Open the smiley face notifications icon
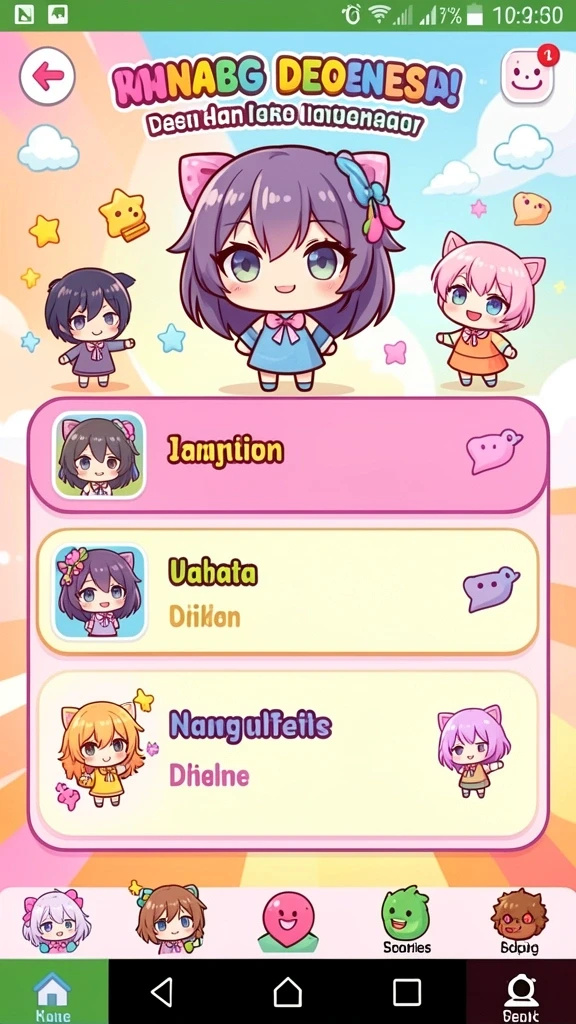This screenshot has height=1024, width=576. pos(528,76)
